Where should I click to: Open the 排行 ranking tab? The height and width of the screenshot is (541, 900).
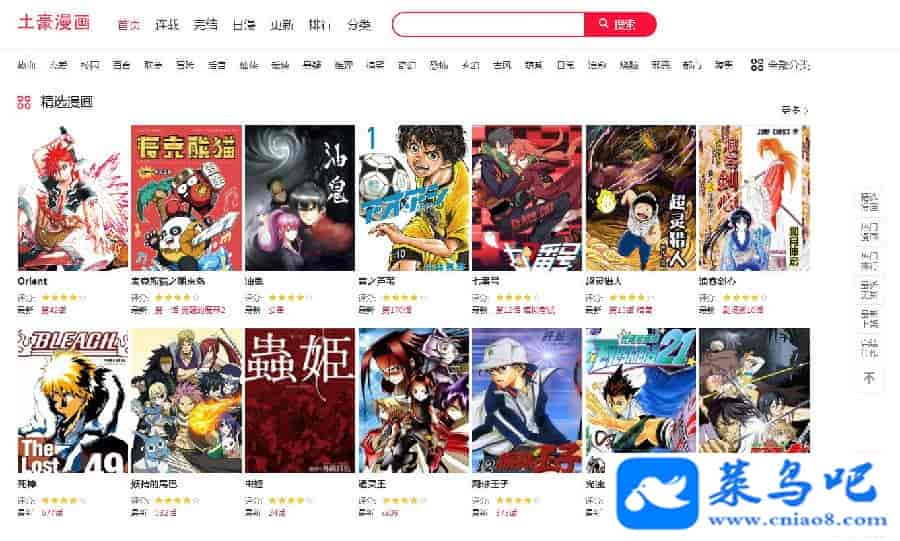point(320,24)
